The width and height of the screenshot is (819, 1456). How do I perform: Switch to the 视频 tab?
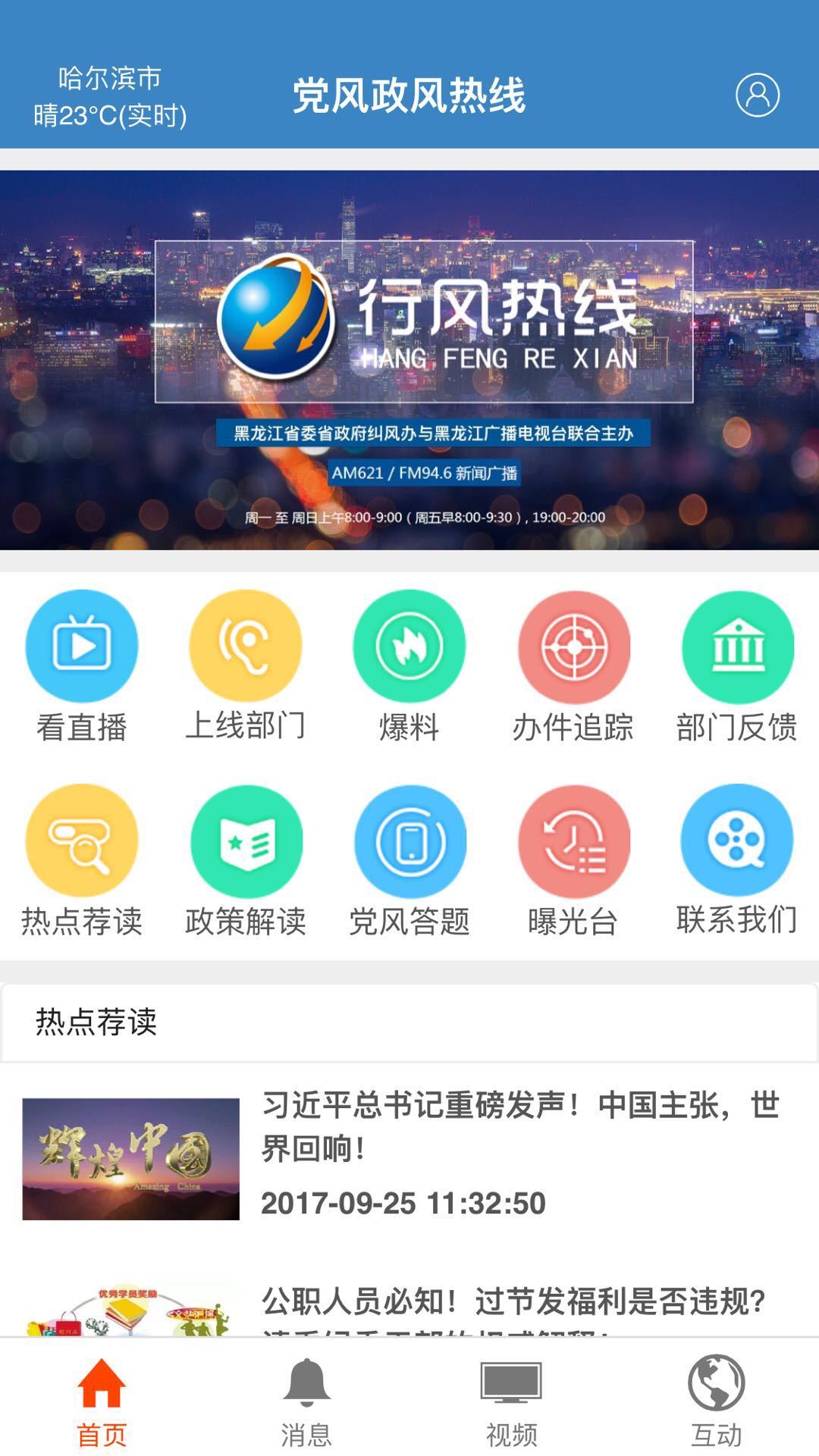pos(511,1402)
